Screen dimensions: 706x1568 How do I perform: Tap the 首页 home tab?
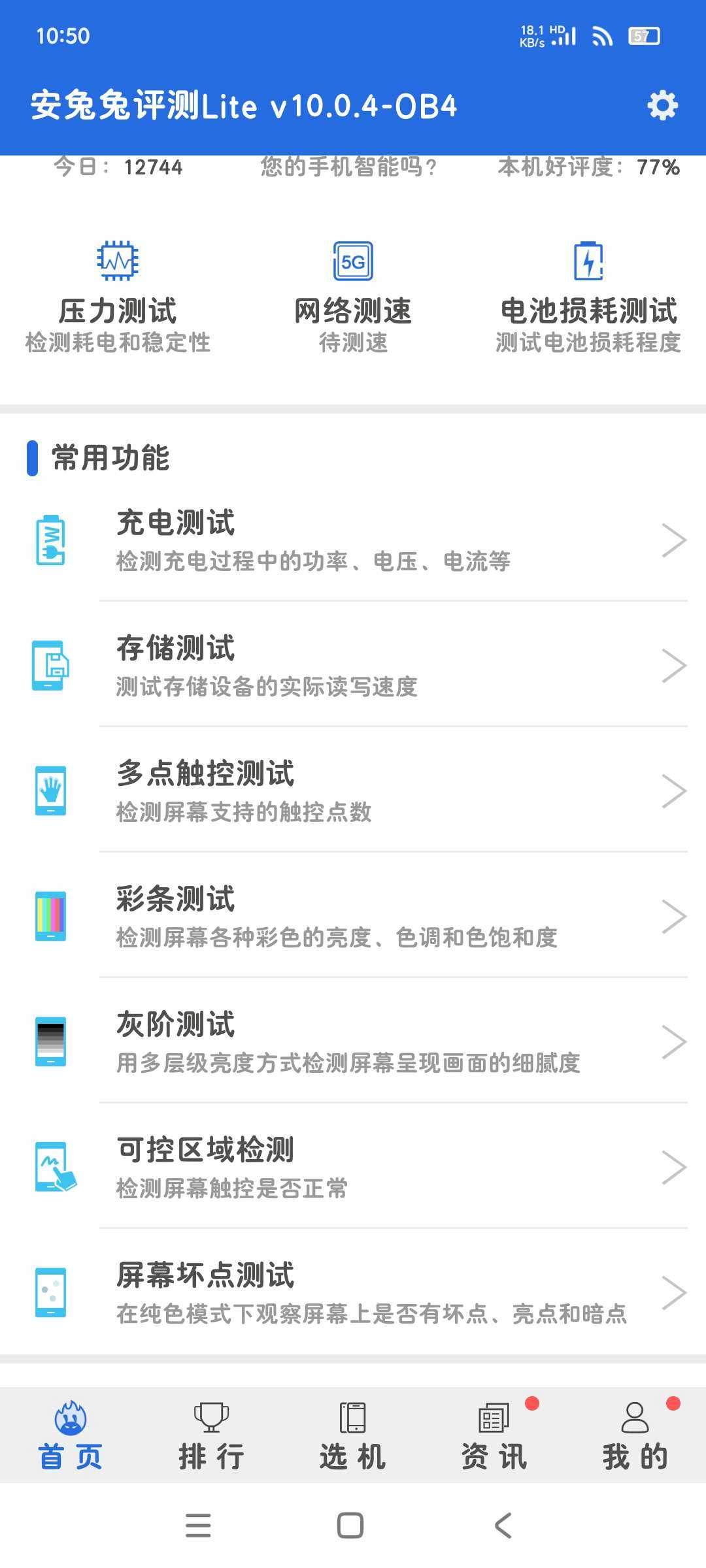point(71,1436)
